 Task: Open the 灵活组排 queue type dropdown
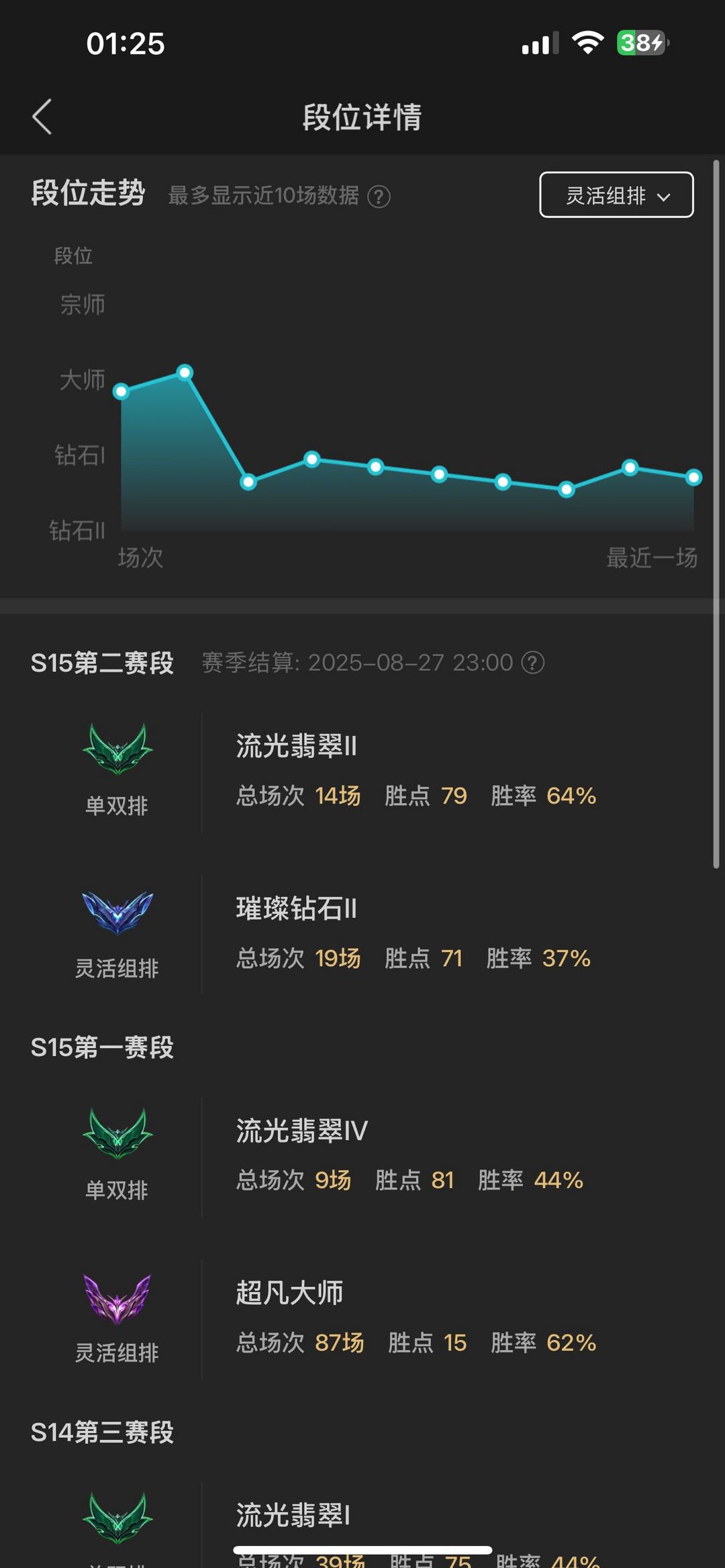(616, 195)
